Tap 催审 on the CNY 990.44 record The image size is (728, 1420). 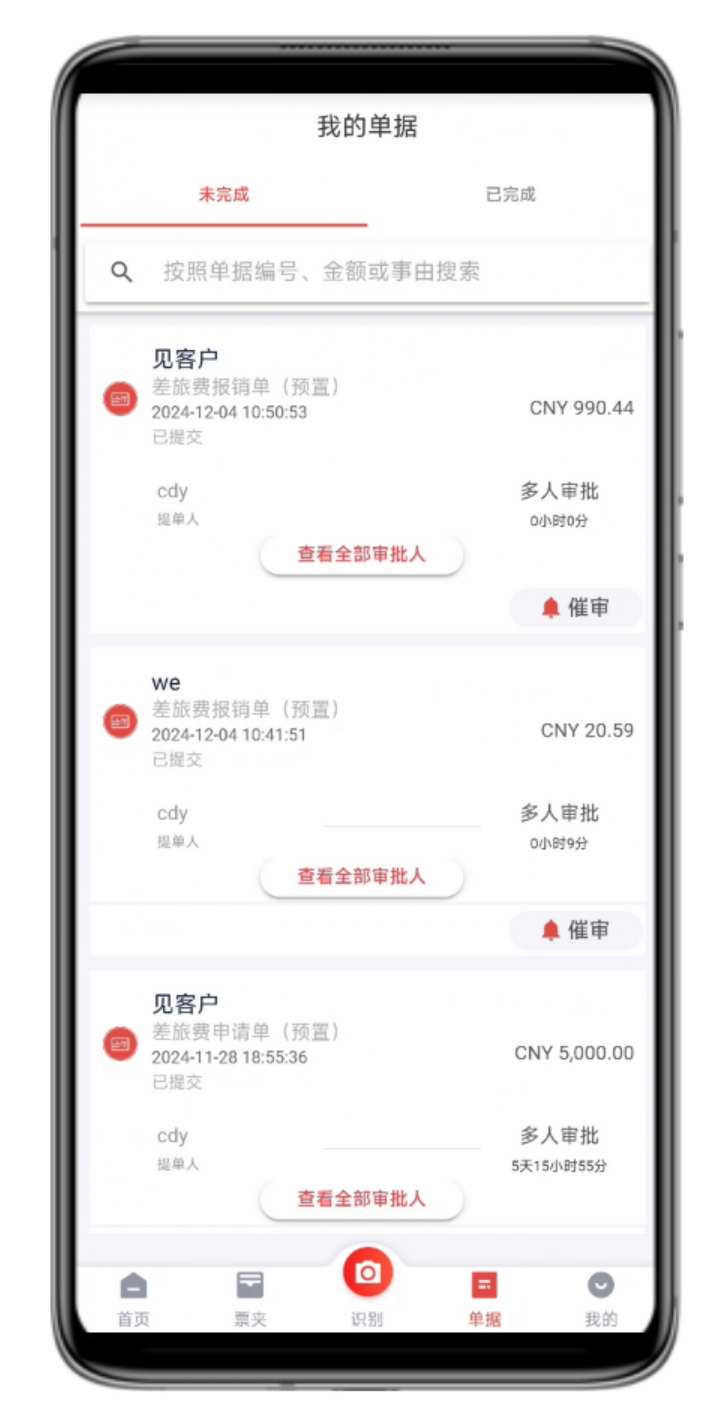click(x=576, y=608)
